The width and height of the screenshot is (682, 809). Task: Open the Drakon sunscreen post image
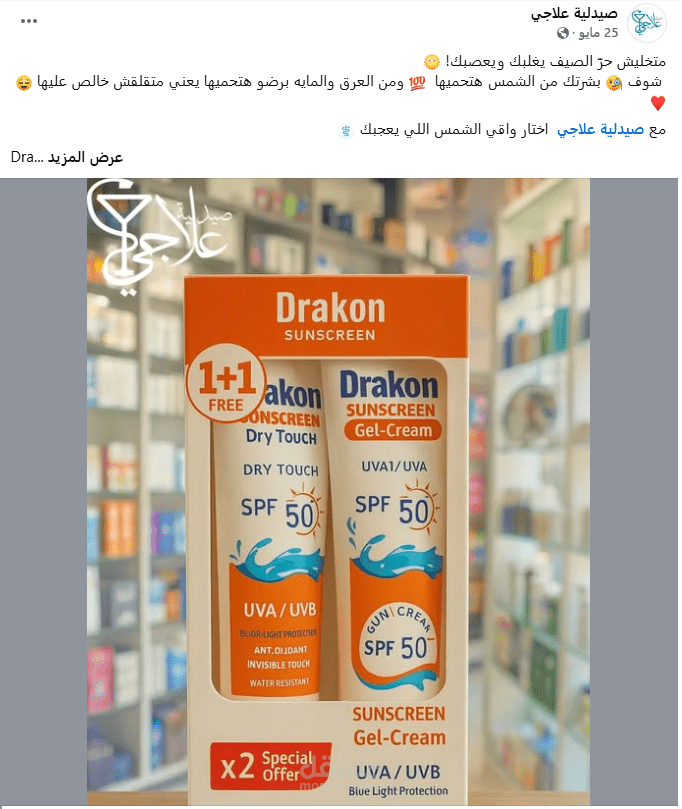point(338,492)
